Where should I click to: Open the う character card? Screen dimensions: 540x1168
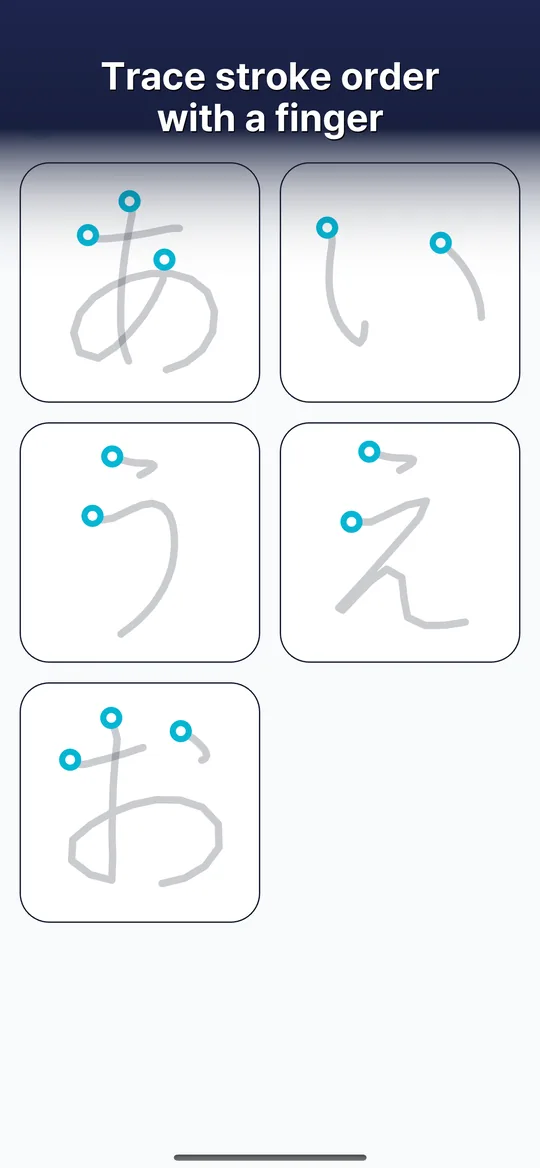pyautogui.click(x=140, y=542)
